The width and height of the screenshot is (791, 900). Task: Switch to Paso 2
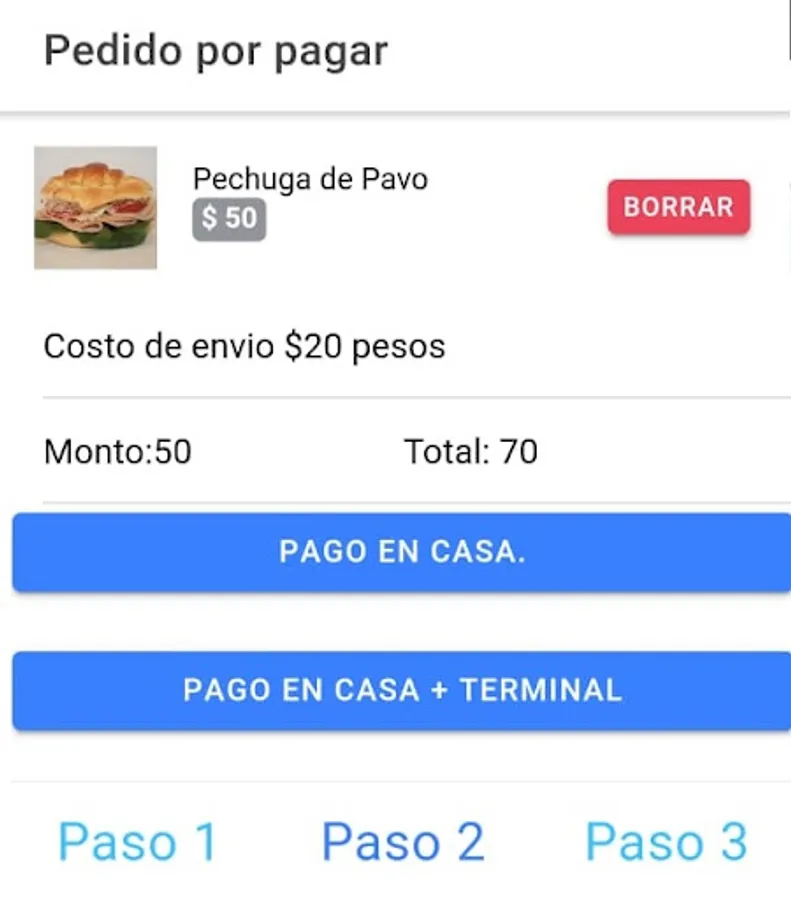click(x=402, y=841)
